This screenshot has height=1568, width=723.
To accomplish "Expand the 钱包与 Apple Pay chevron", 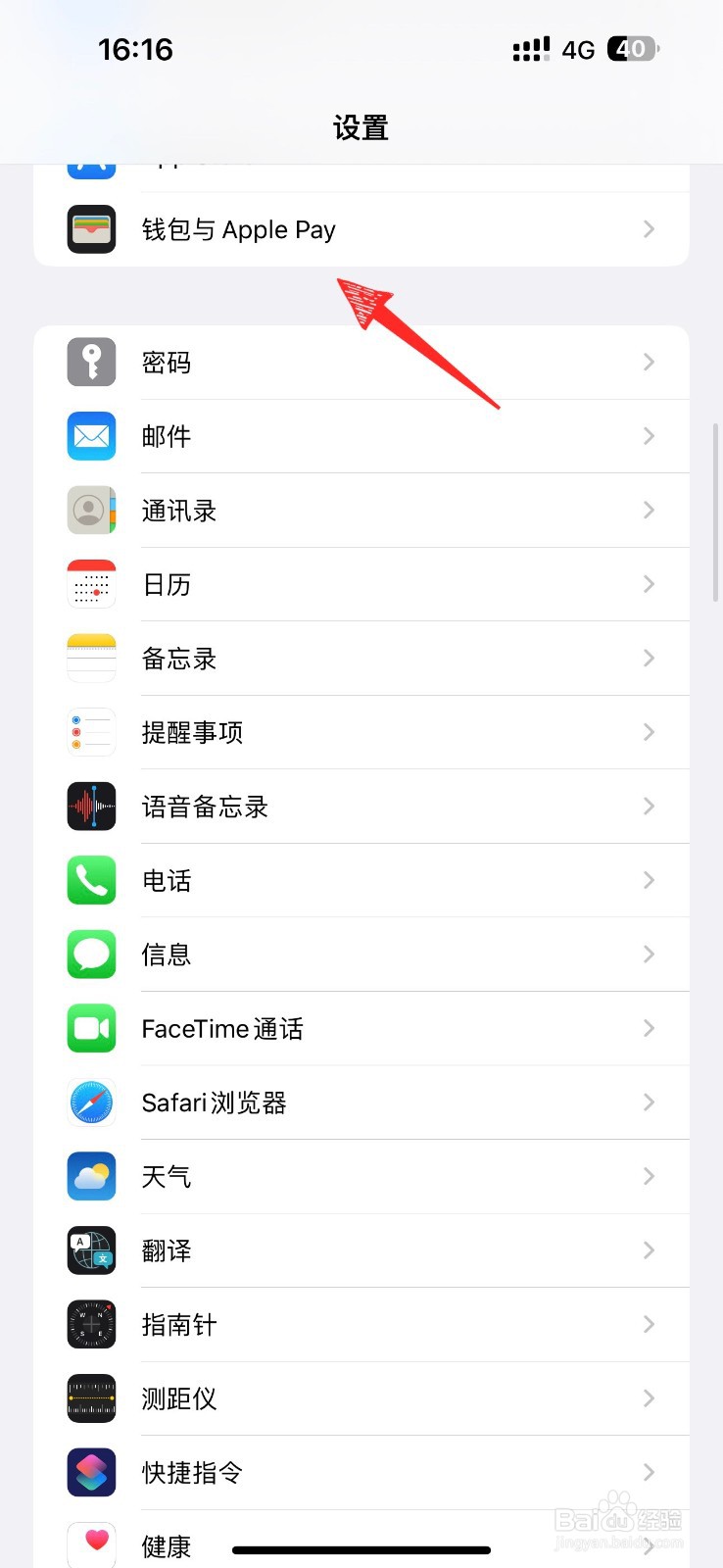I will coord(649,228).
